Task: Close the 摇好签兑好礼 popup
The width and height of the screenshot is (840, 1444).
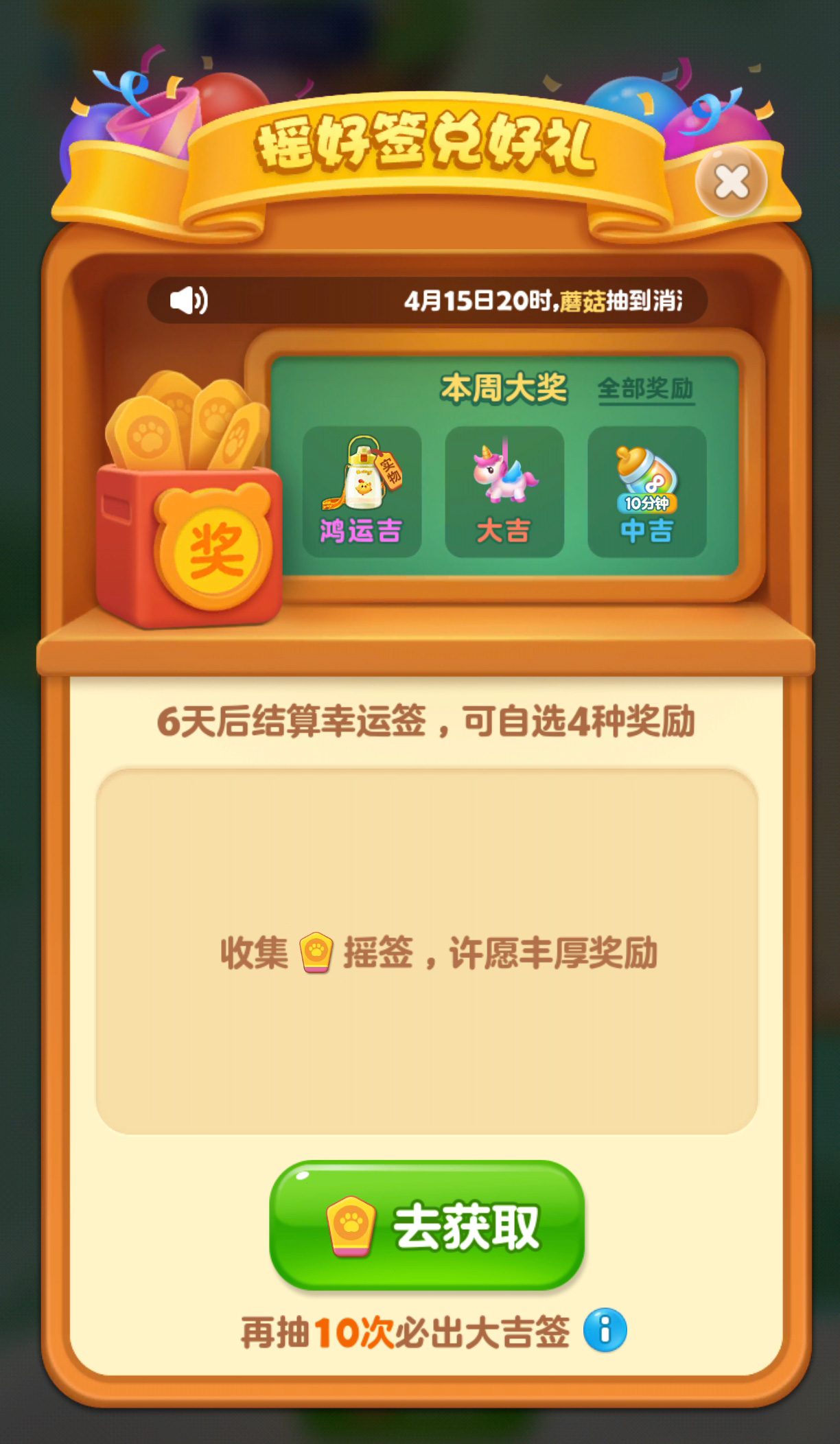Action: (731, 182)
